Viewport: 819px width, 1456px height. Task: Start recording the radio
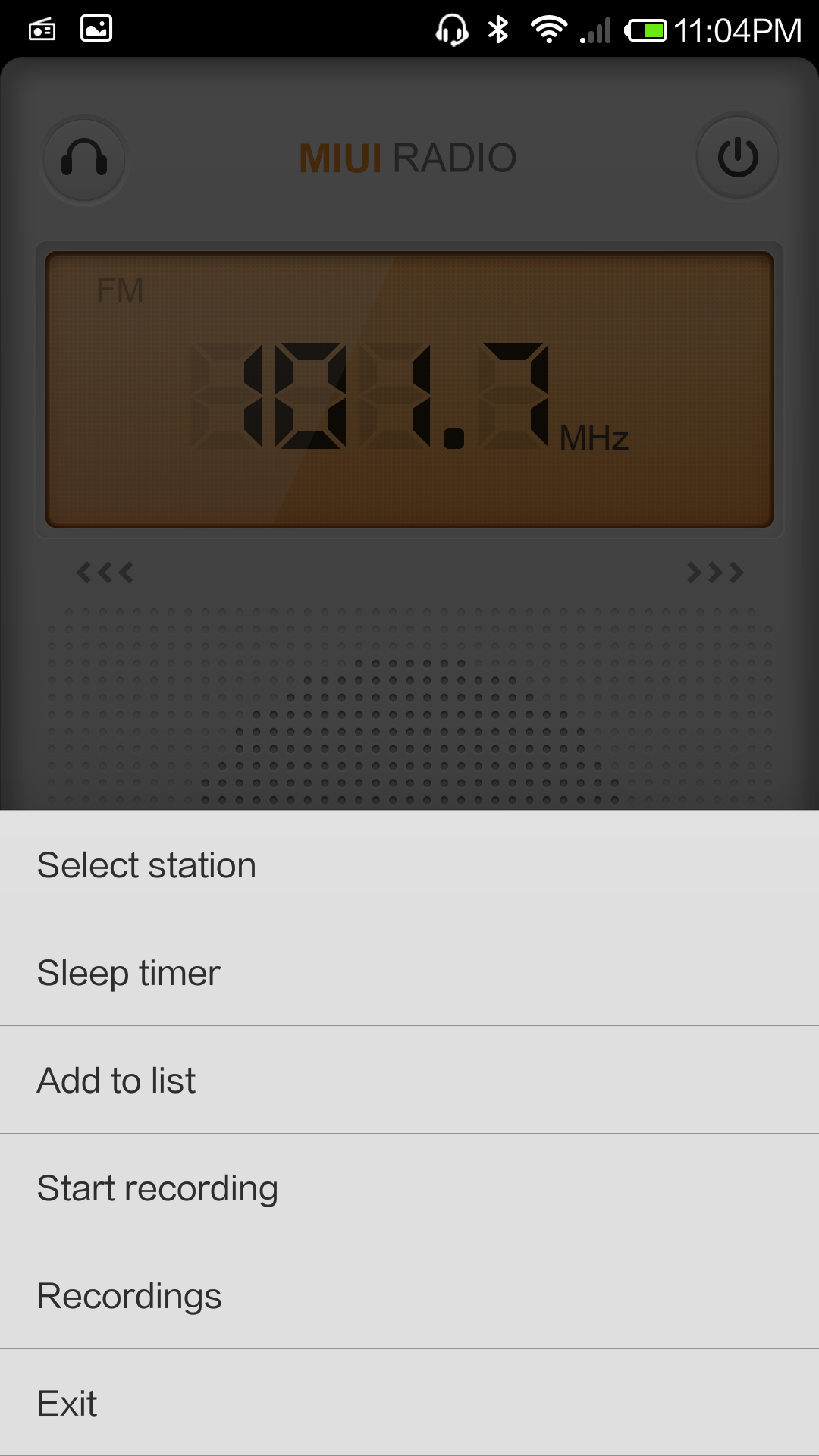point(409,1188)
